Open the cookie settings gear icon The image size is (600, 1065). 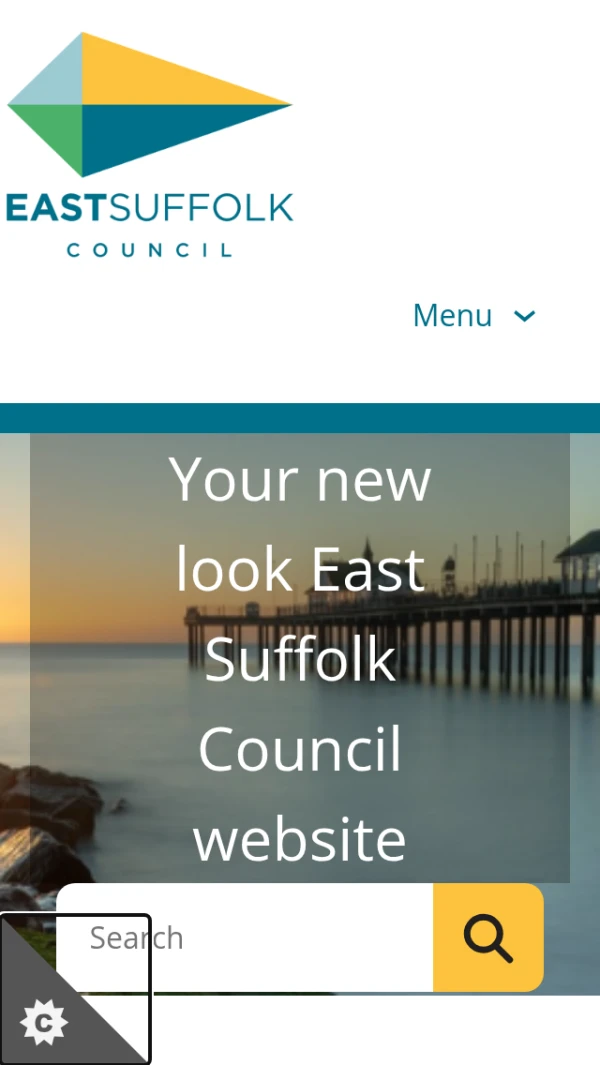tap(44, 1023)
